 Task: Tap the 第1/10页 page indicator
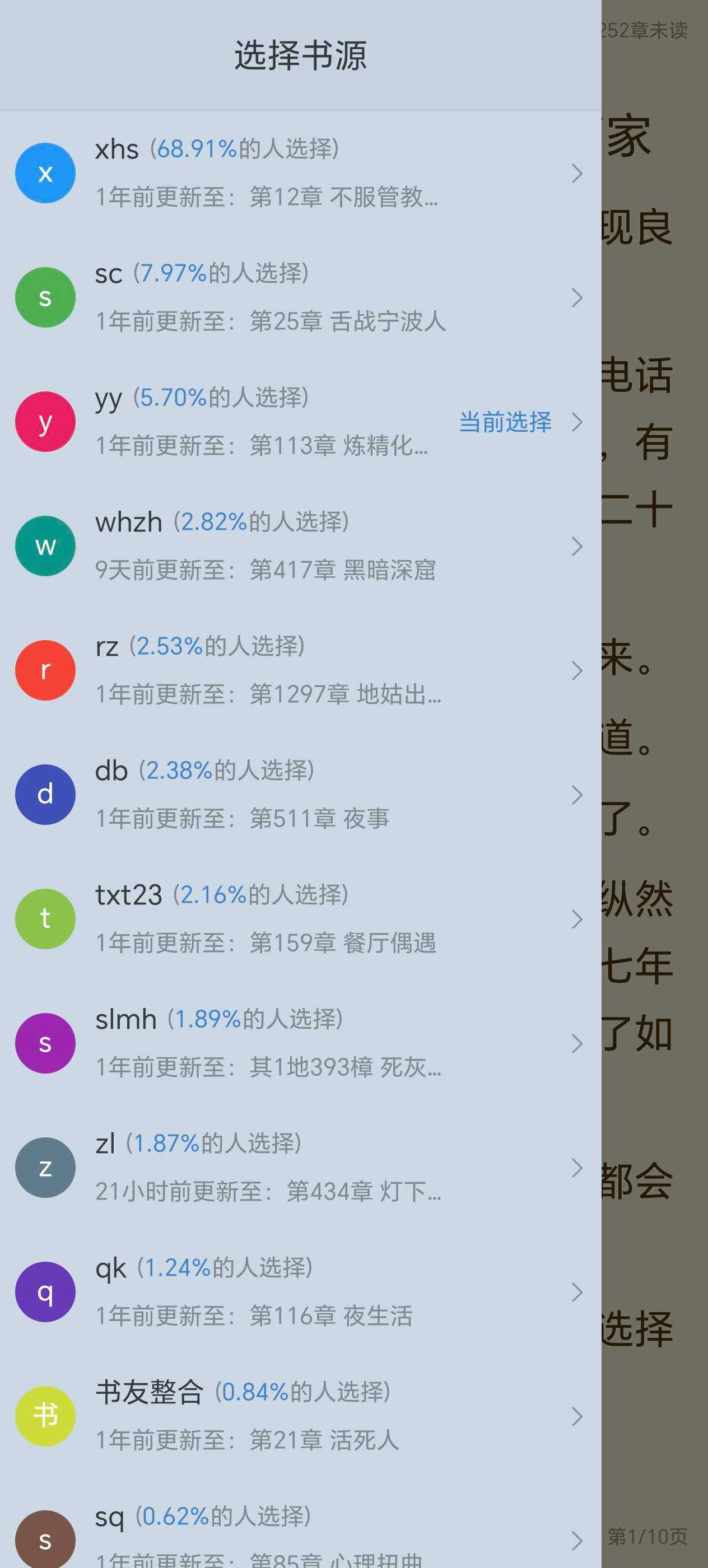point(647,1537)
